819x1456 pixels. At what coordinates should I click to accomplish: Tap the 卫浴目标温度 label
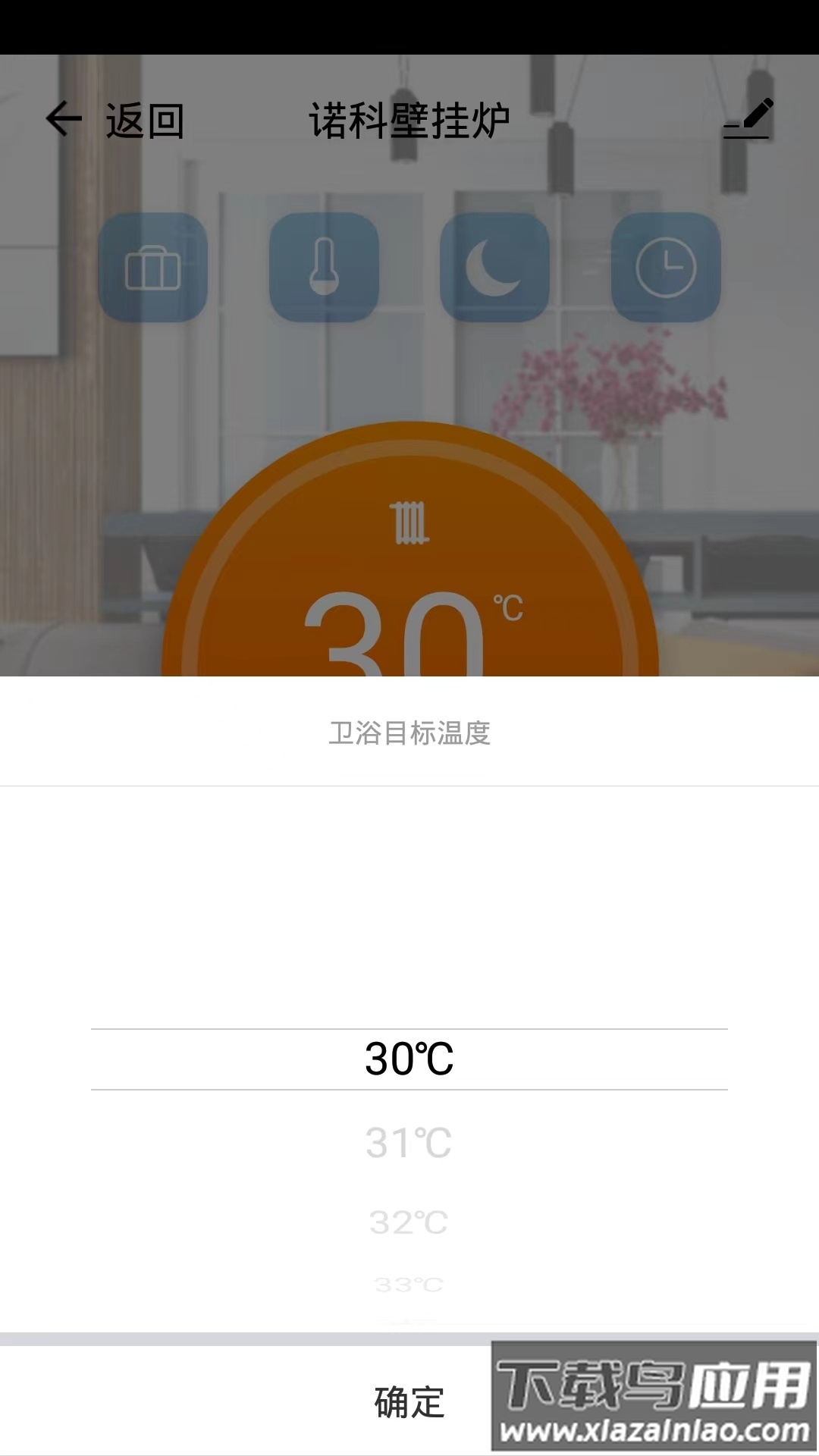(x=409, y=730)
